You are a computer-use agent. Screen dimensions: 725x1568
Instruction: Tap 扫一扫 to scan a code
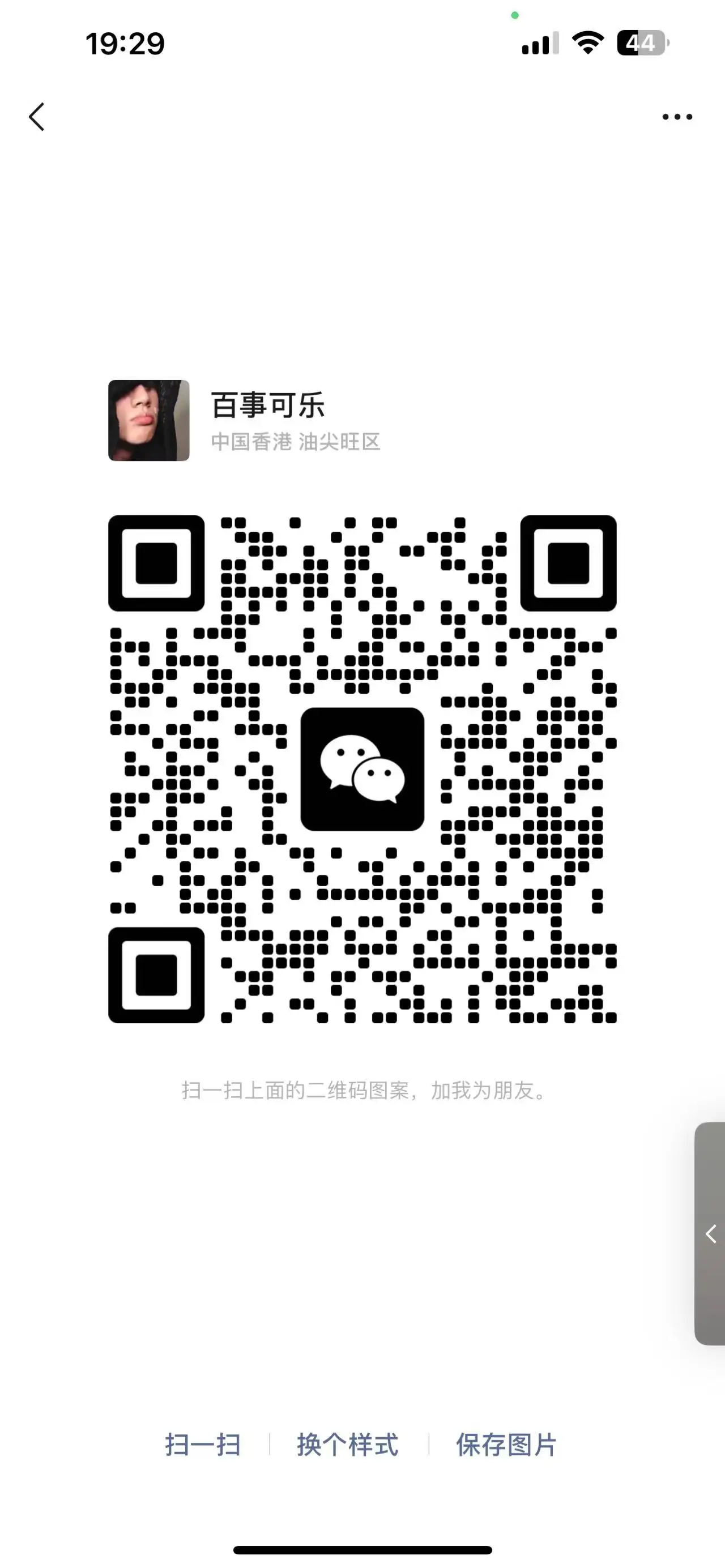coord(203,1445)
